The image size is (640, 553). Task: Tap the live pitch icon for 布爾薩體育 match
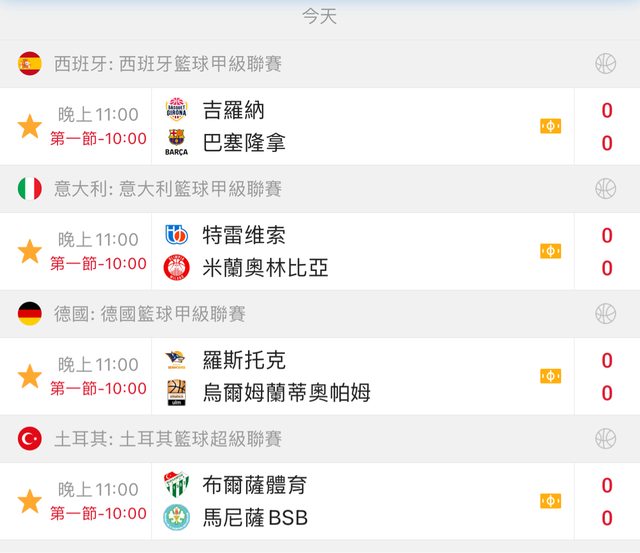(x=550, y=501)
